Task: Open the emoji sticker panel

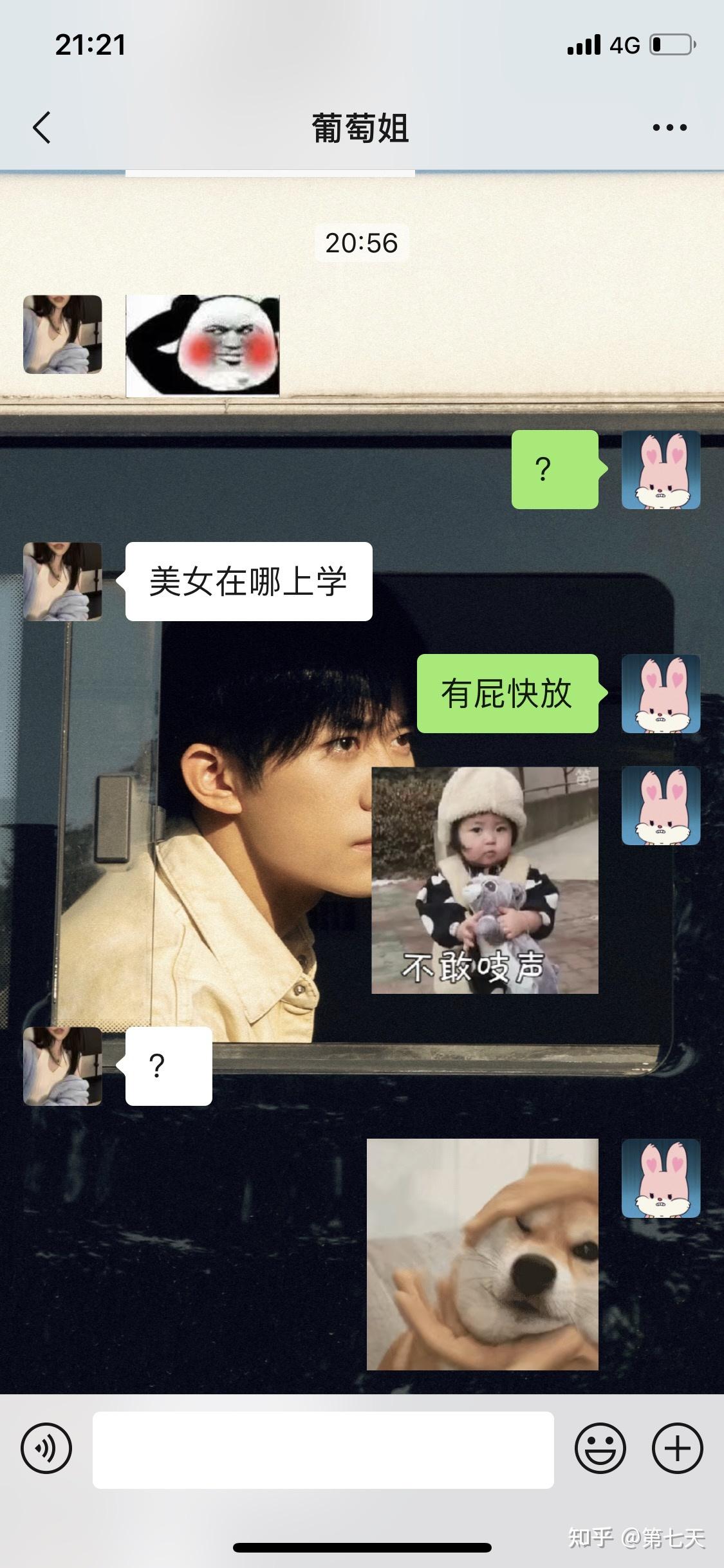Action: [x=600, y=1449]
